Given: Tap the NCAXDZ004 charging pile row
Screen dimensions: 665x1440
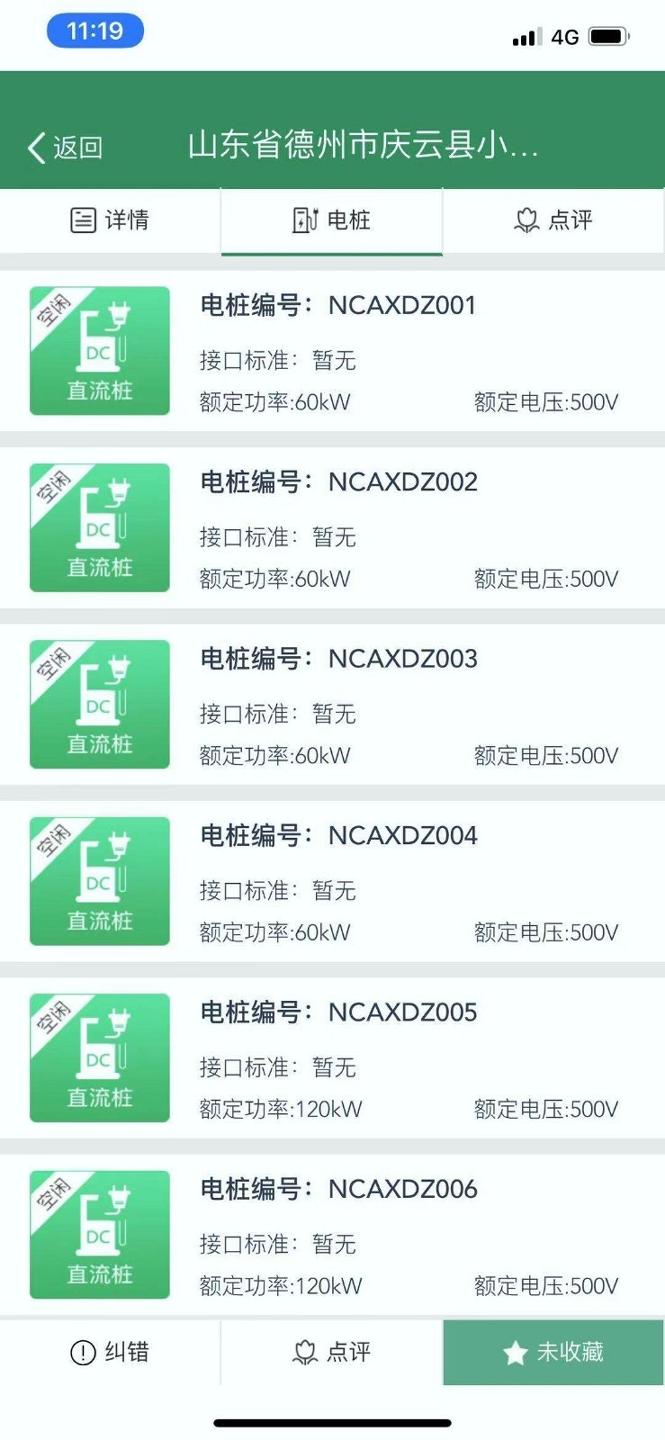Looking at the screenshot, I should coord(332,882).
